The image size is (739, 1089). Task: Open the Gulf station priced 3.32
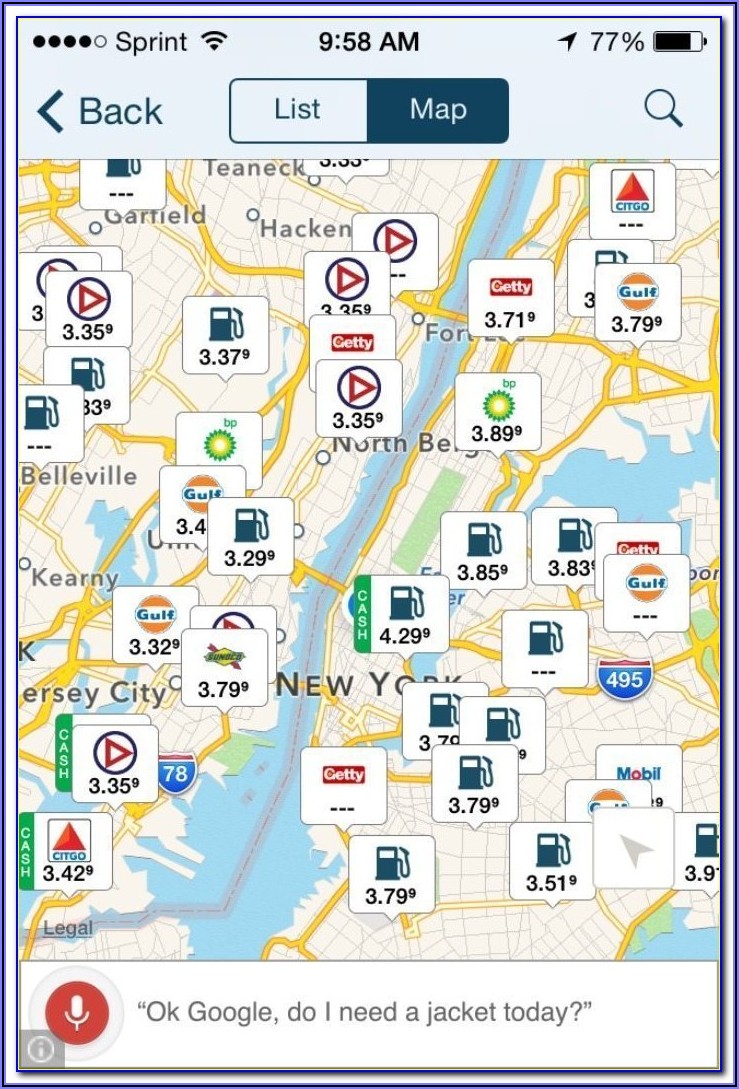click(154, 625)
